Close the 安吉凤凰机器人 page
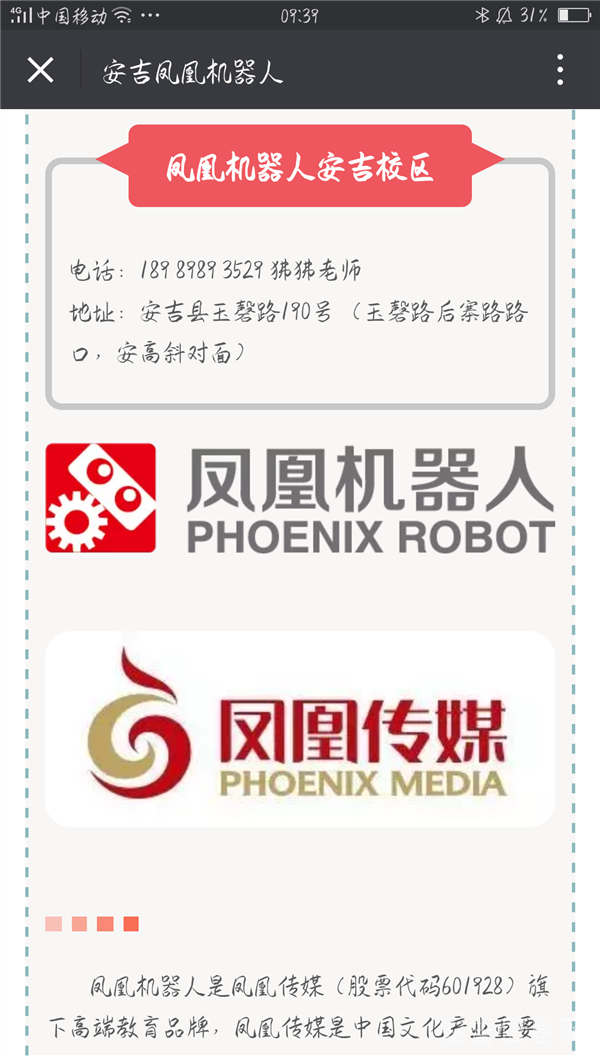Viewport: 600px width, 1056px height. pos(40,70)
